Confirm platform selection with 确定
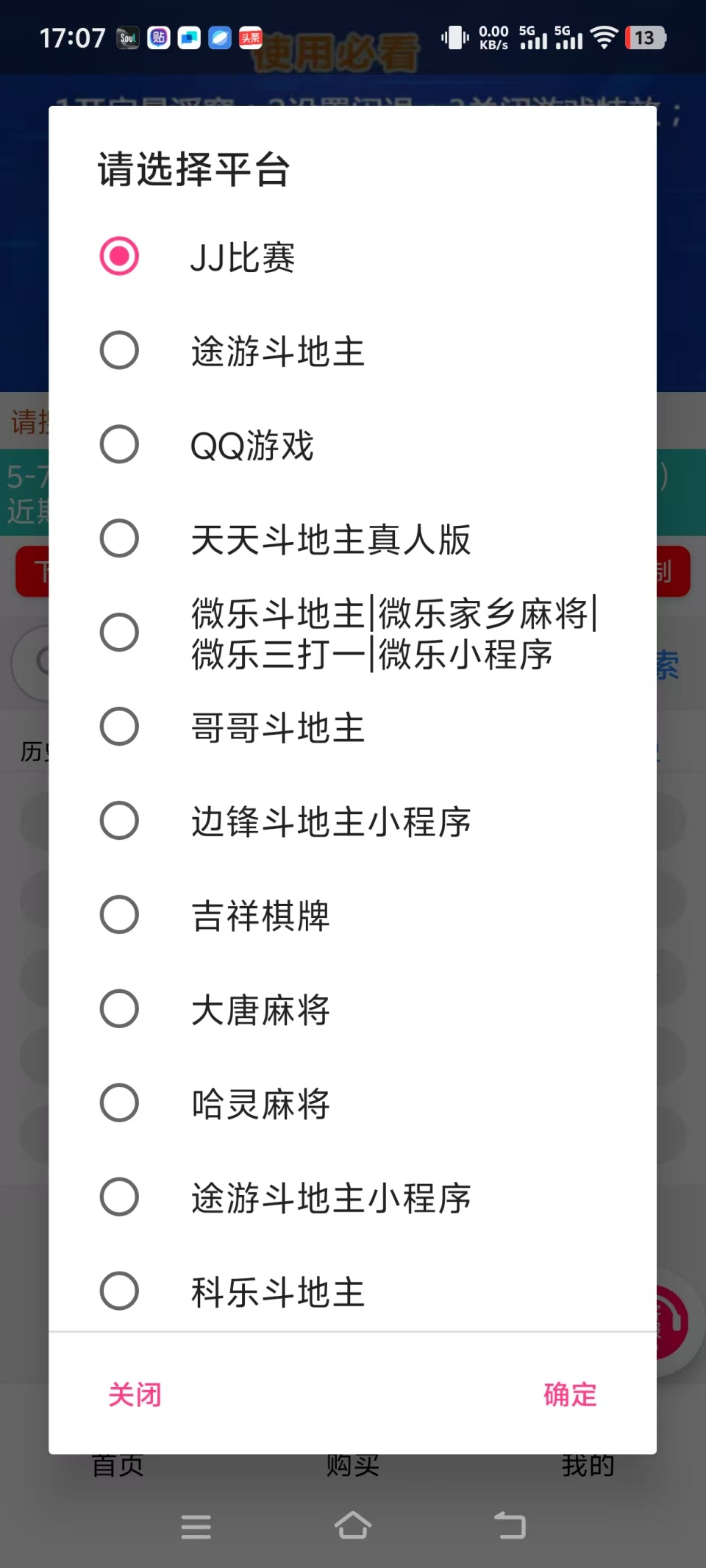The image size is (706, 1568). (570, 1394)
